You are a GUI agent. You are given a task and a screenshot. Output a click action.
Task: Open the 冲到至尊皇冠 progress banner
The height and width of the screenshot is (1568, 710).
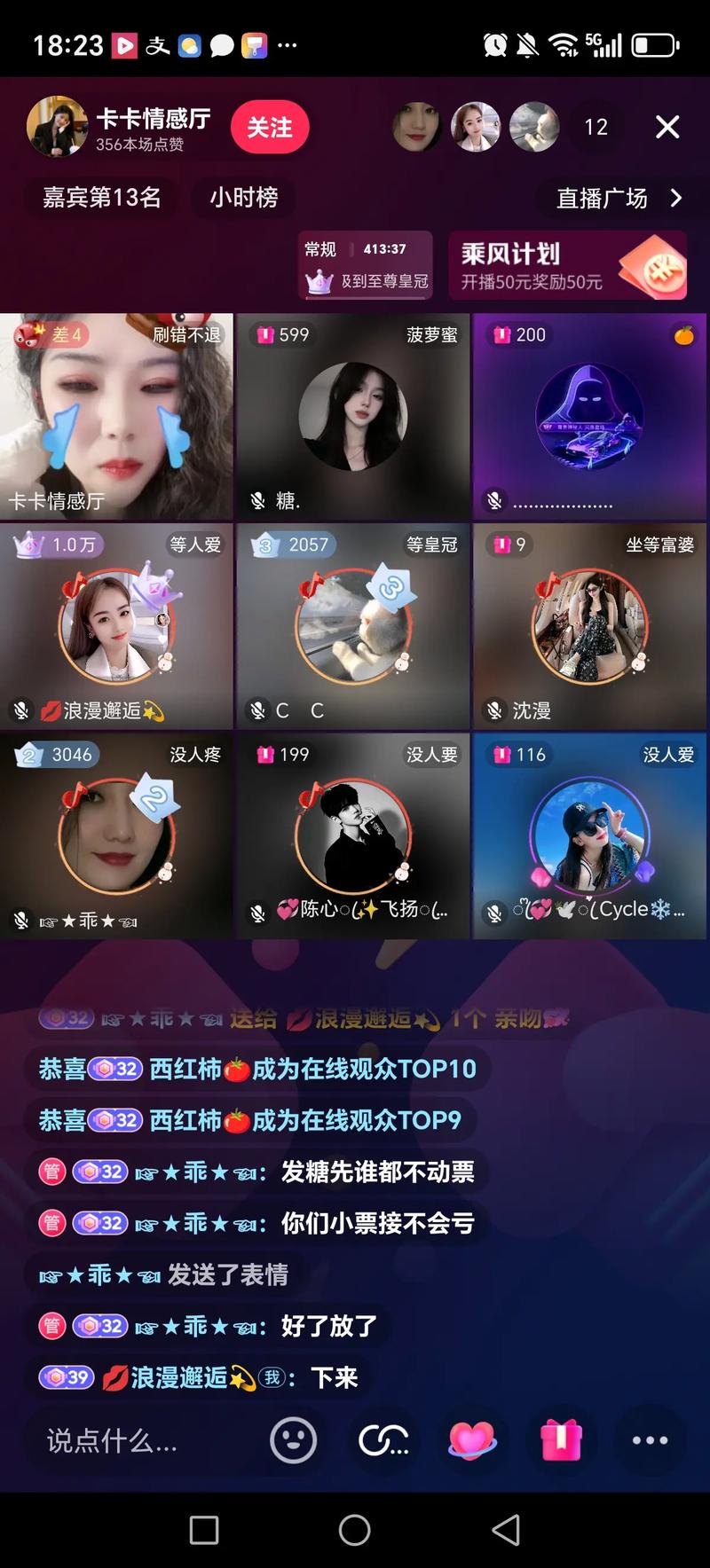[x=366, y=265]
